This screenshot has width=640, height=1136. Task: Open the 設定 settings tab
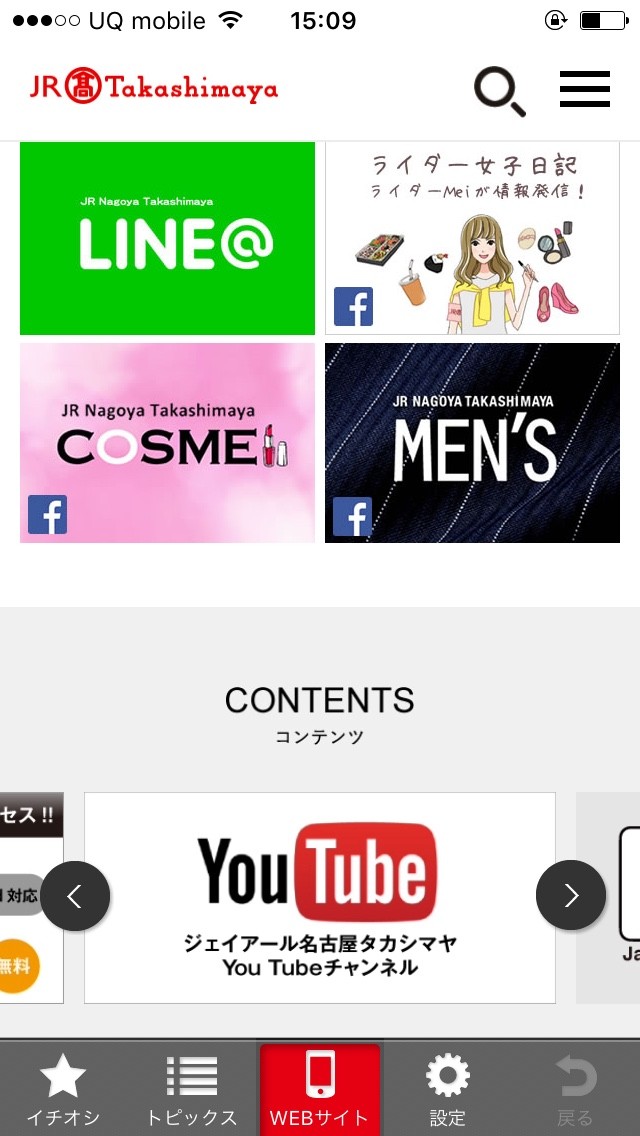point(447,1089)
